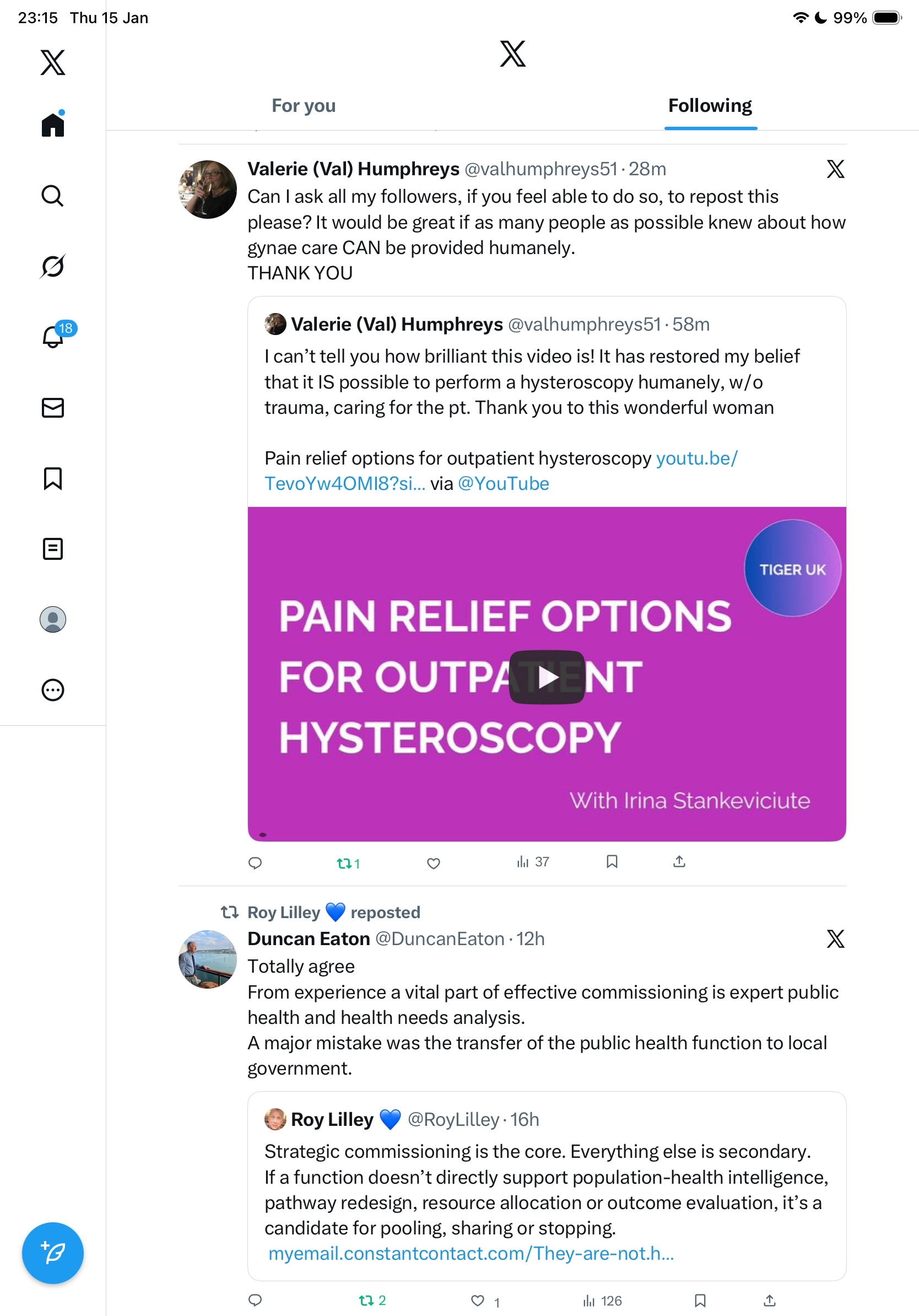Like Valerie Humphreys' post
Viewport: 919px width, 1316px height.
(434, 862)
